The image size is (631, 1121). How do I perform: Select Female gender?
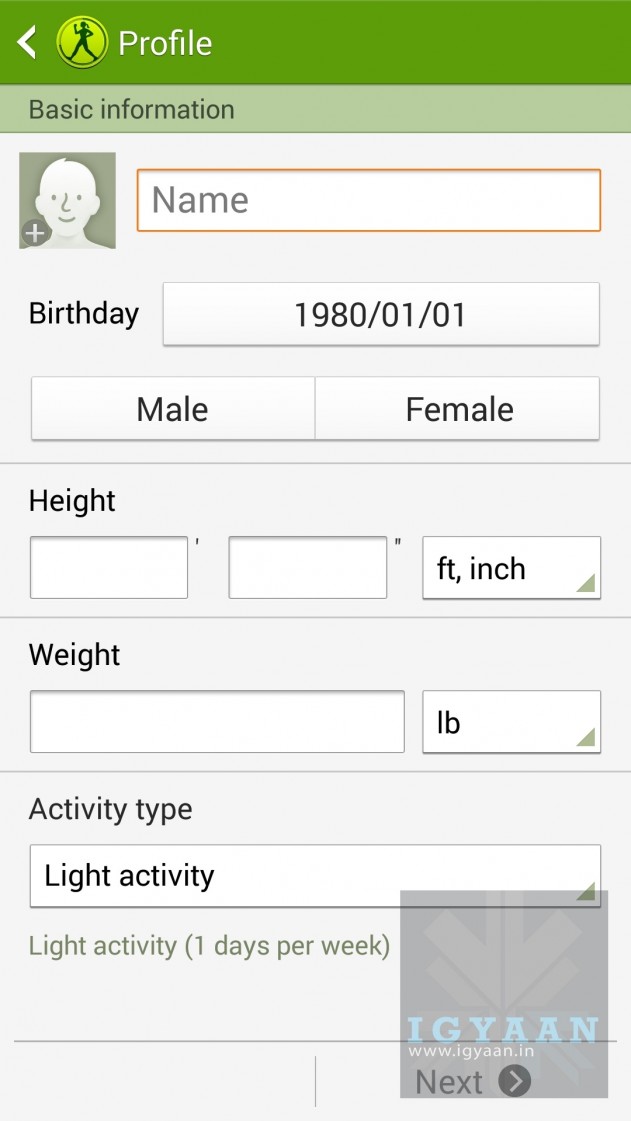459,409
